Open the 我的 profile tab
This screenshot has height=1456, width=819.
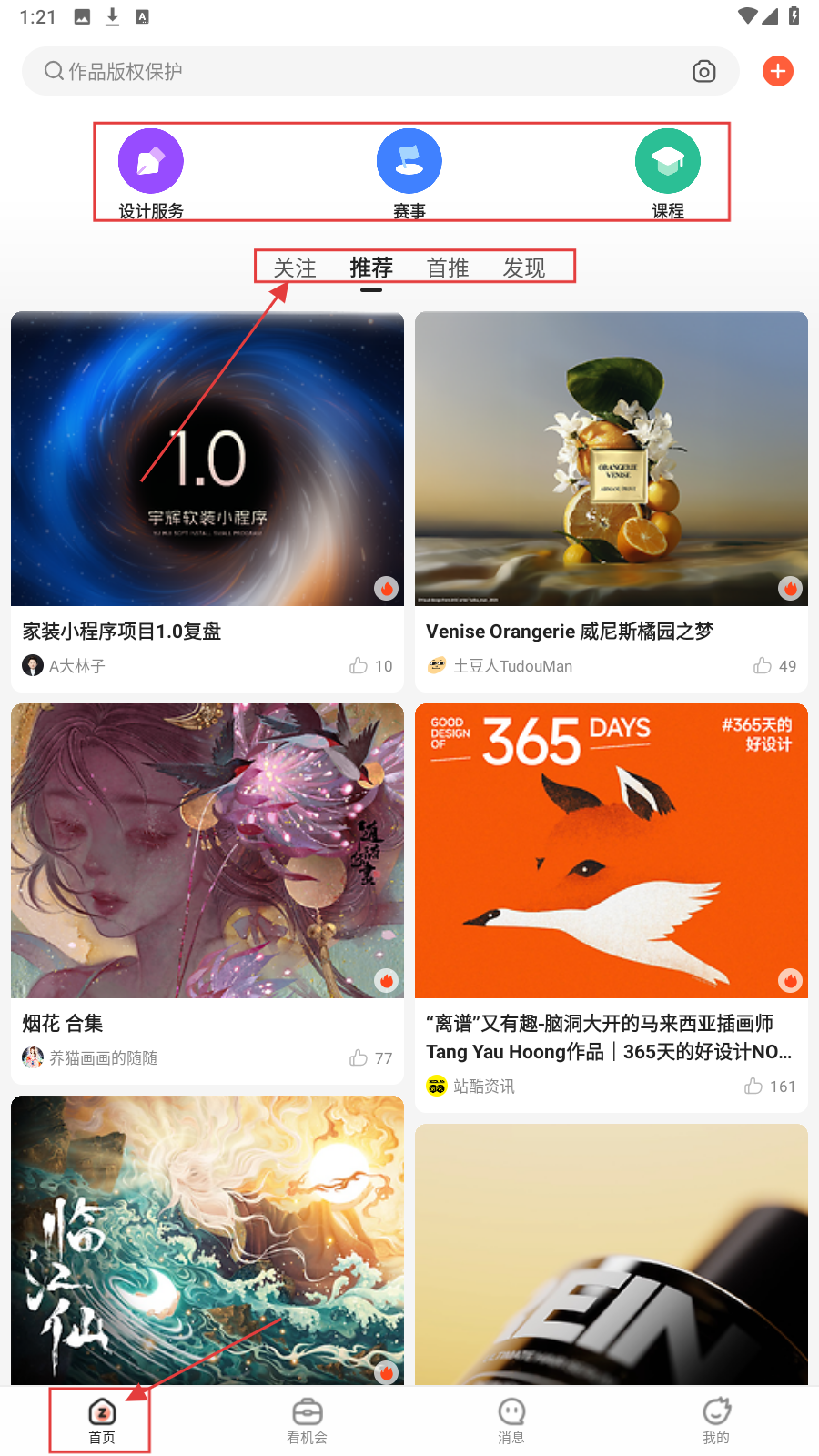[716, 1420]
